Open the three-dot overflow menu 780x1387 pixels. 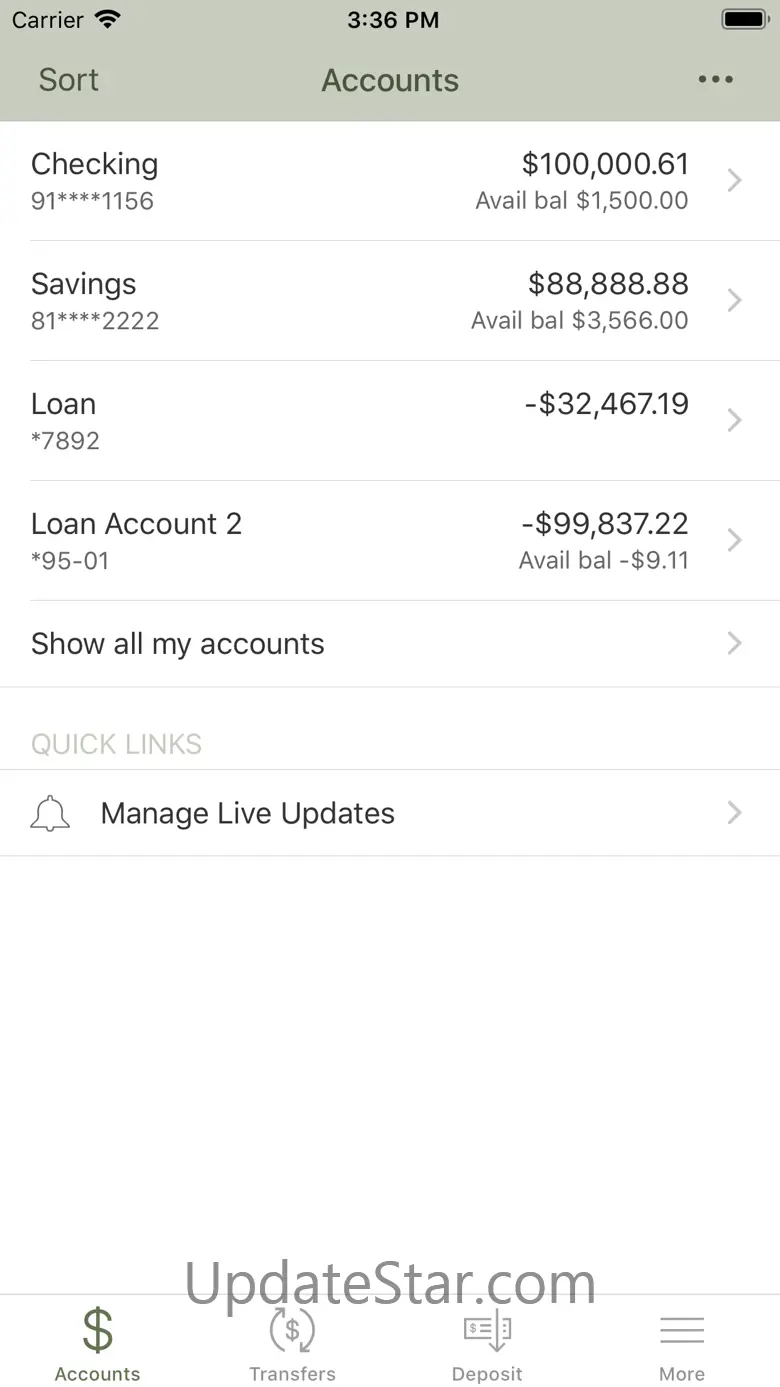[x=716, y=80]
